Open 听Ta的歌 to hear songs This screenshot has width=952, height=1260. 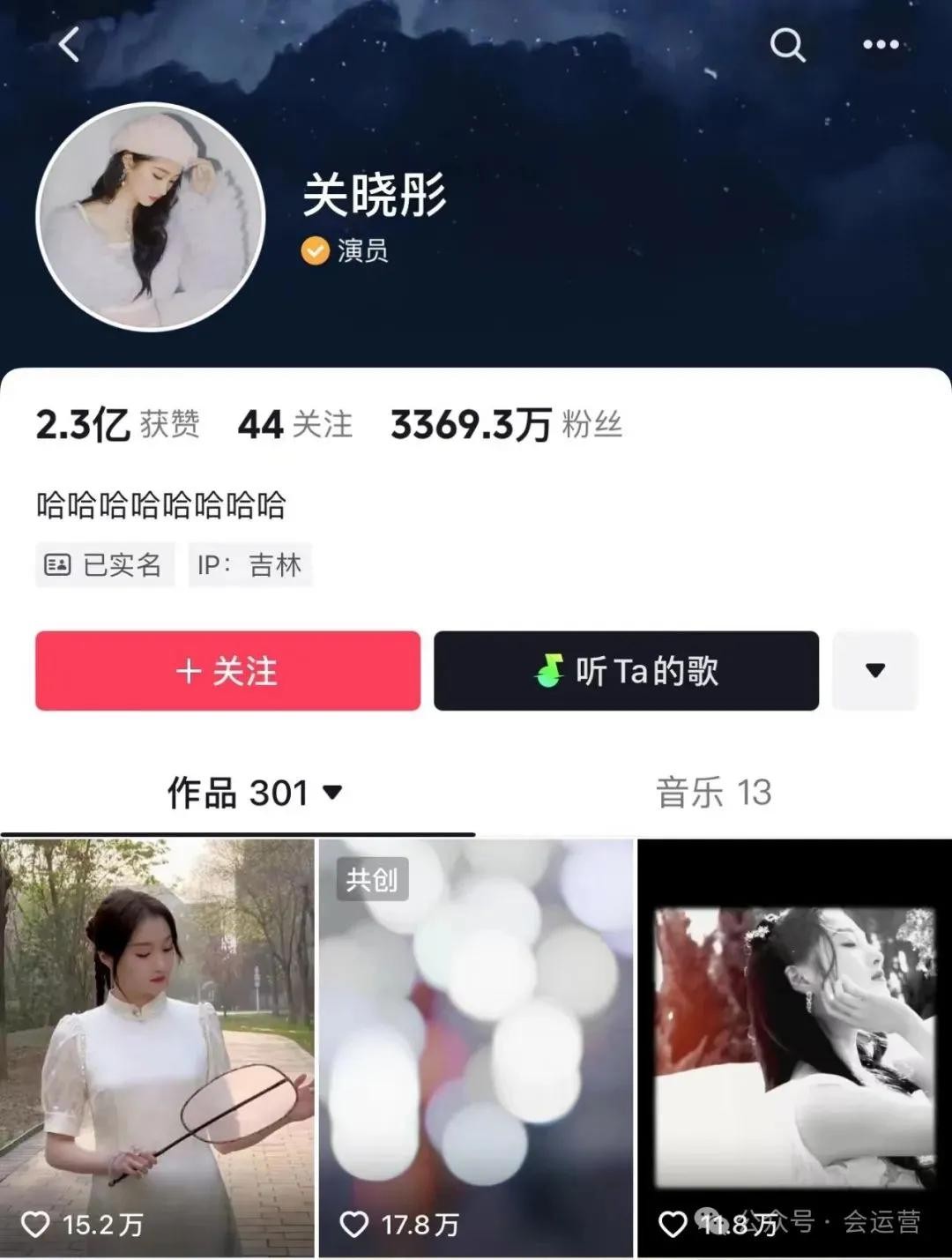(x=626, y=671)
